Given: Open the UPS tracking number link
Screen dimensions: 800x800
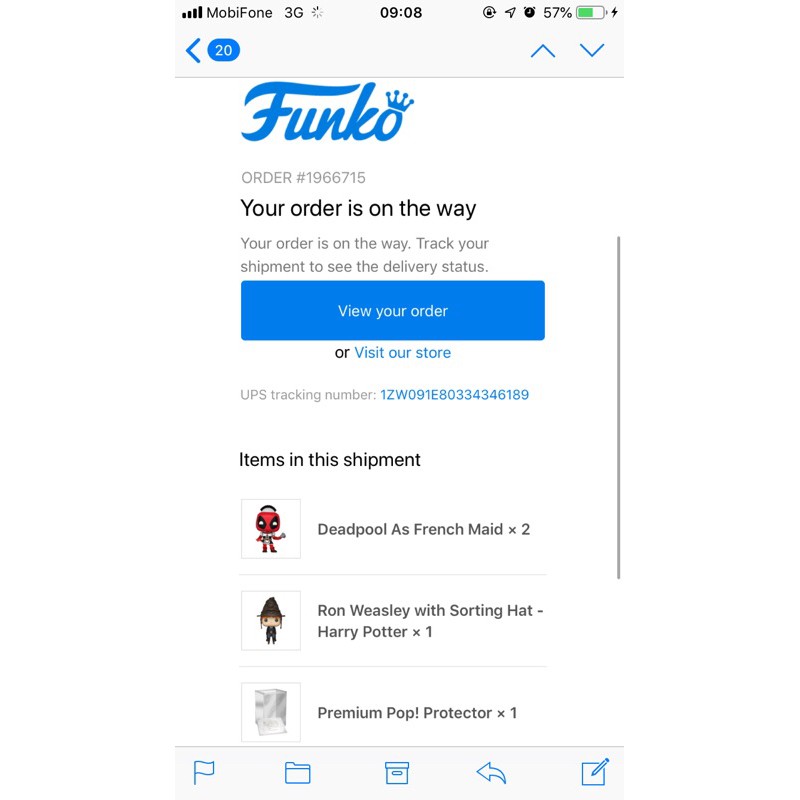Looking at the screenshot, I should [x=454, y=394].
